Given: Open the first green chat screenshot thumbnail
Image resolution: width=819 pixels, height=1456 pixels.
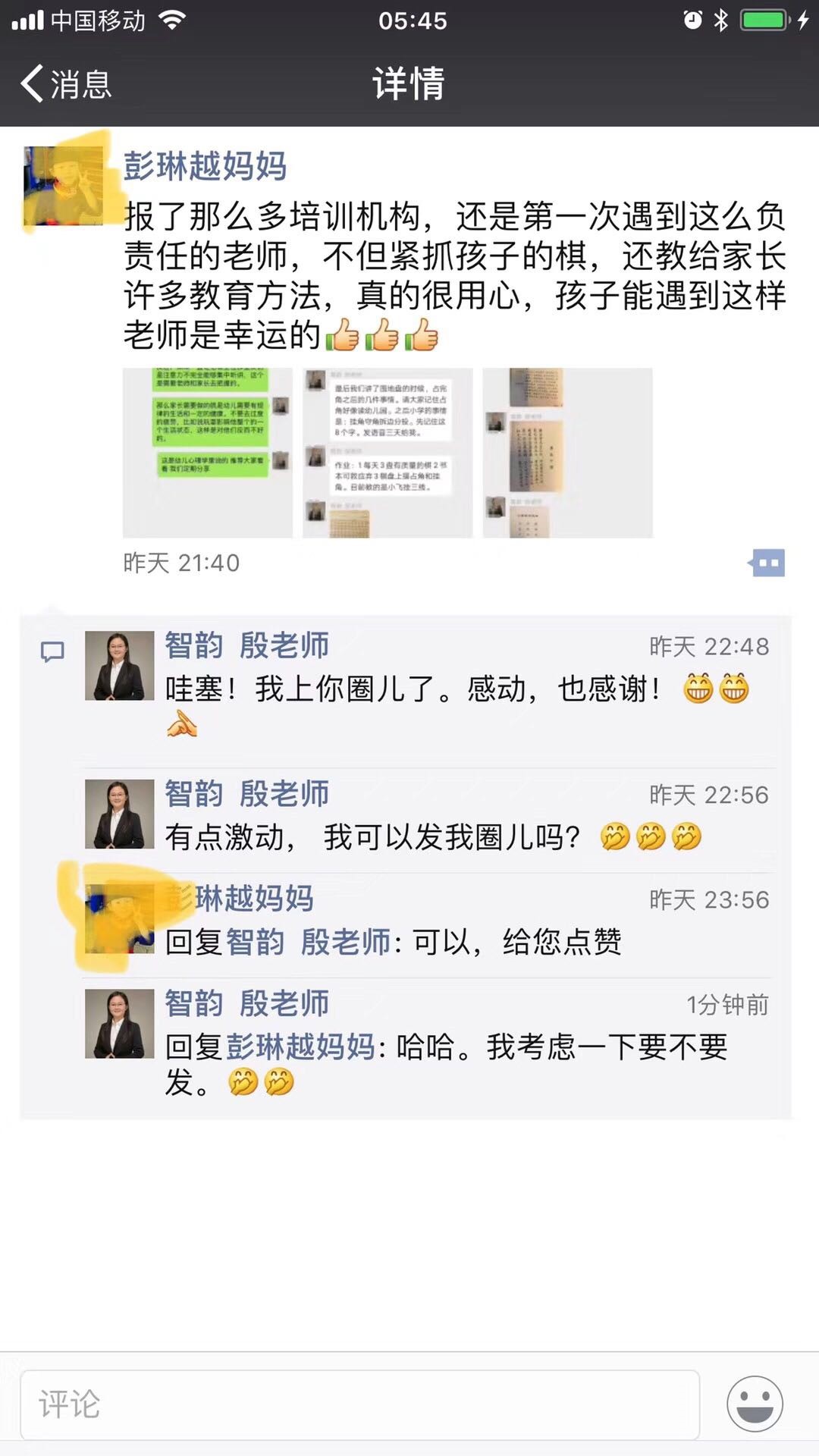Looking at the screenshot, I should (207, 453).
